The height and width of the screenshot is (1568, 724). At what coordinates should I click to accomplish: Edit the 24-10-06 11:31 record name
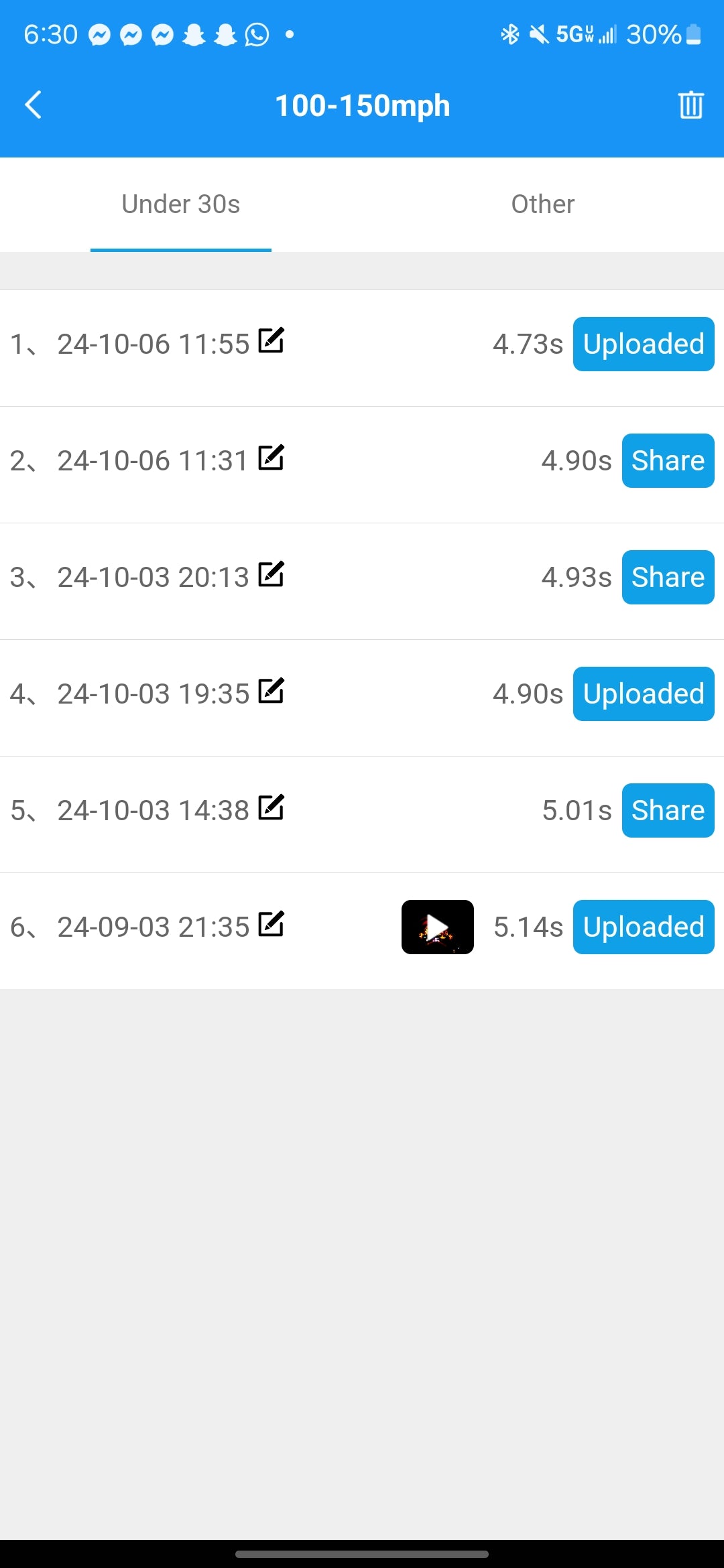coord(271,458)
